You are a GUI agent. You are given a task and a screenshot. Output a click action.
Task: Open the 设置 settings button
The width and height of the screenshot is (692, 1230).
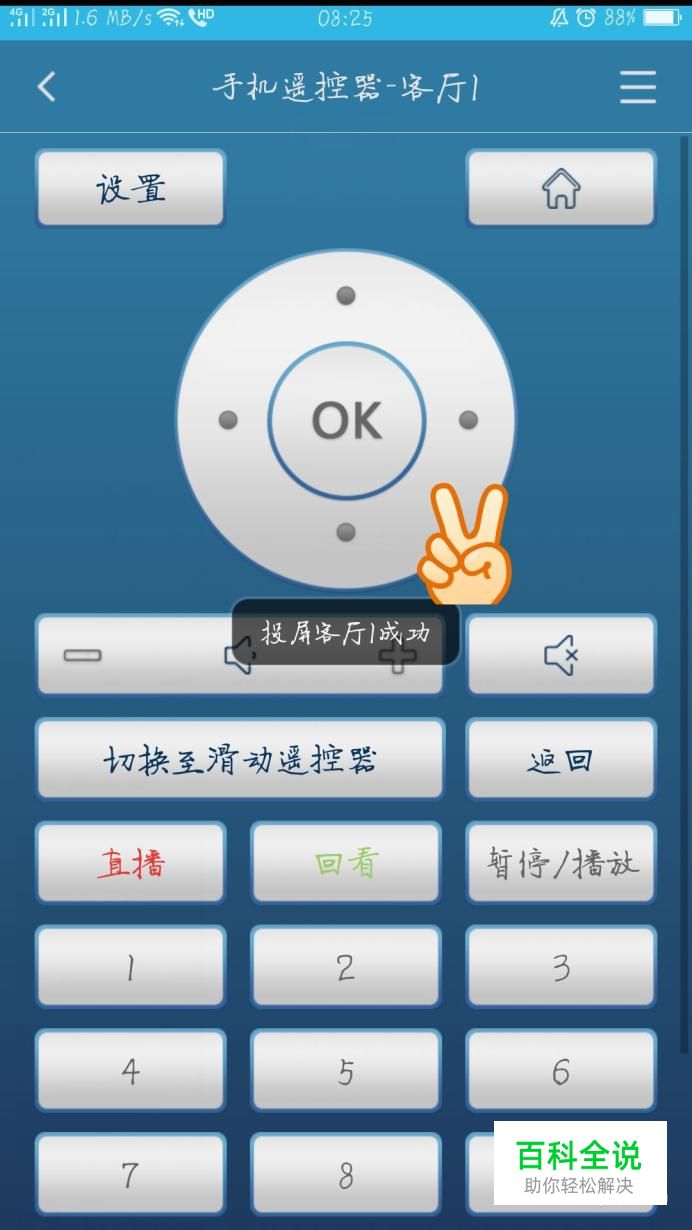point(131,188)
